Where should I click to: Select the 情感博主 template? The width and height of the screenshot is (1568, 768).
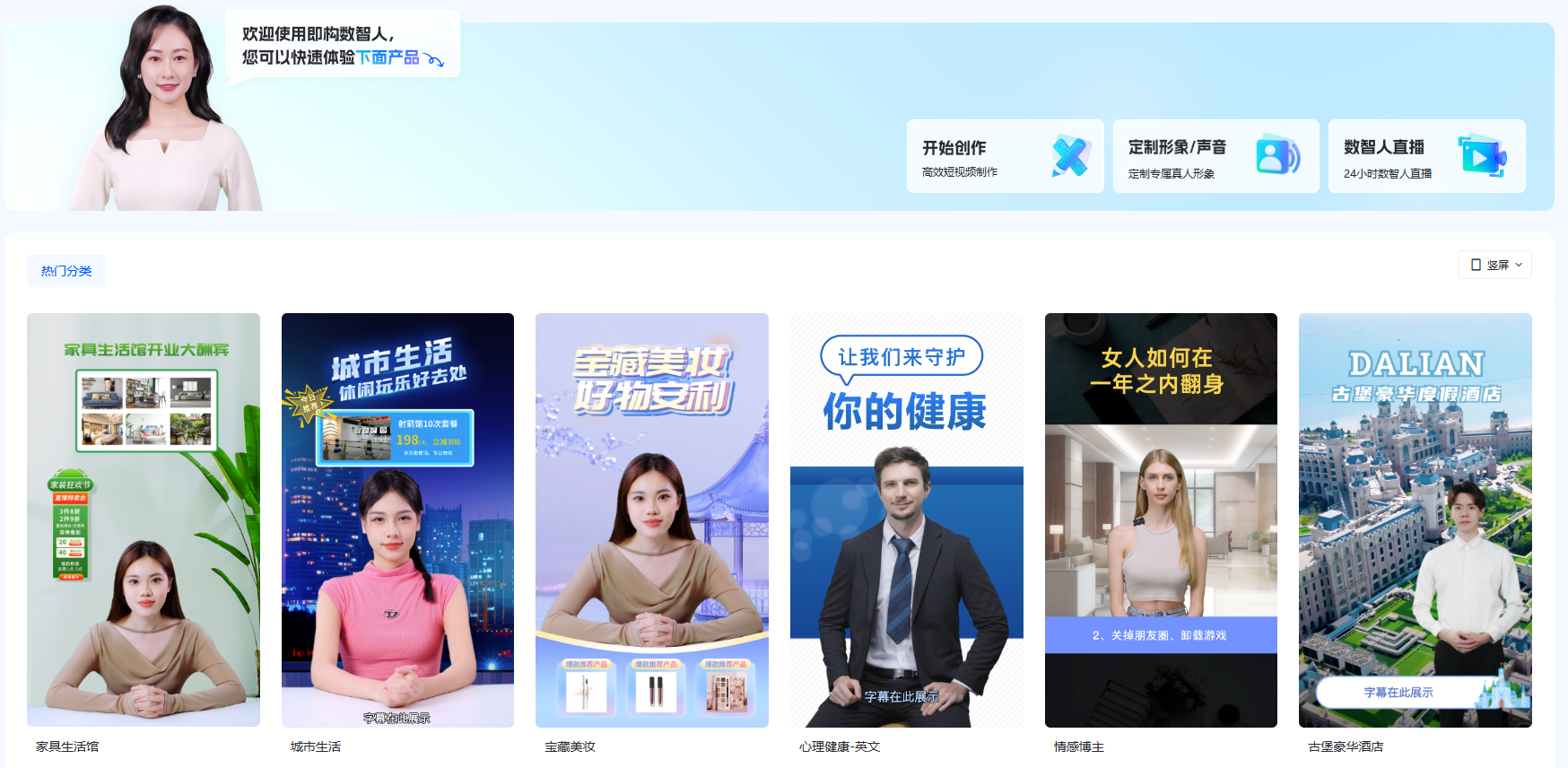tap(1161, 520)
